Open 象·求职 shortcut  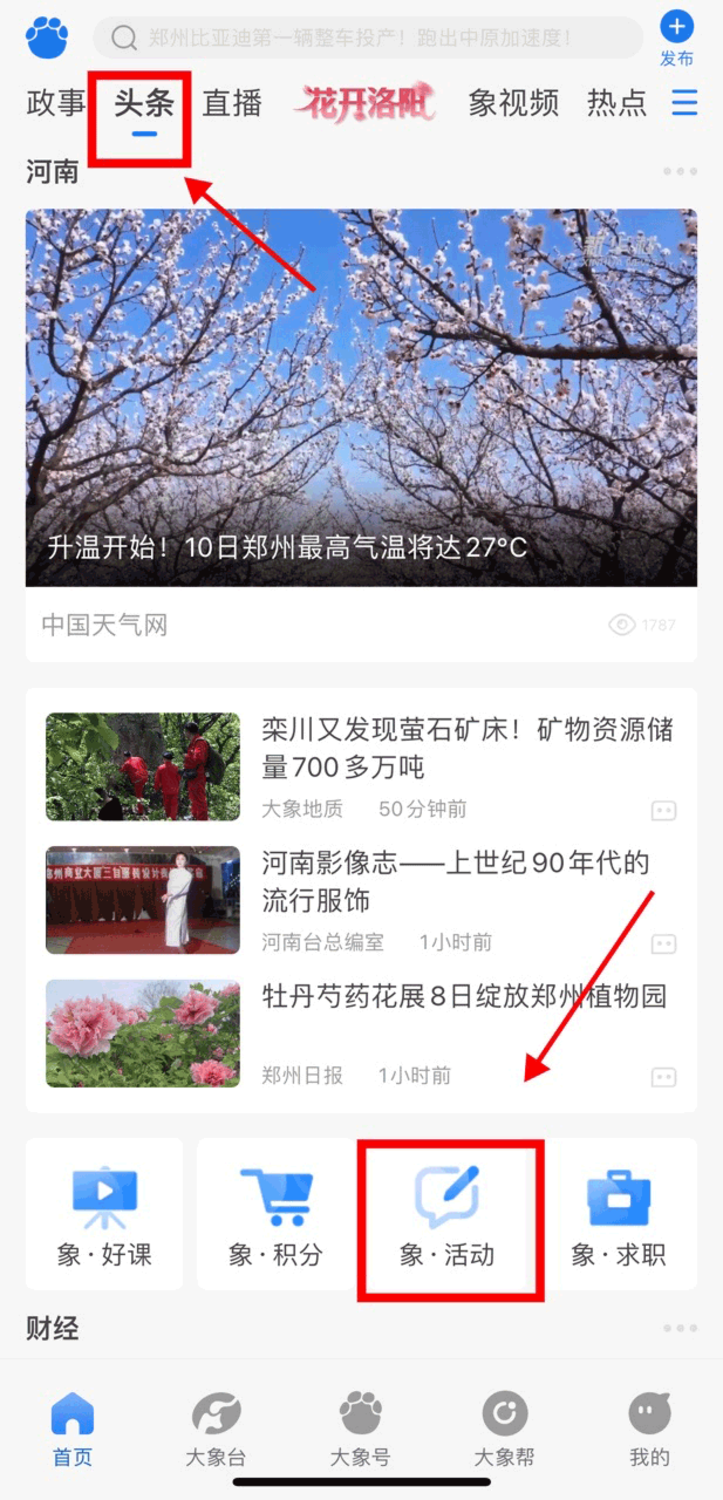click(619, 1213)
